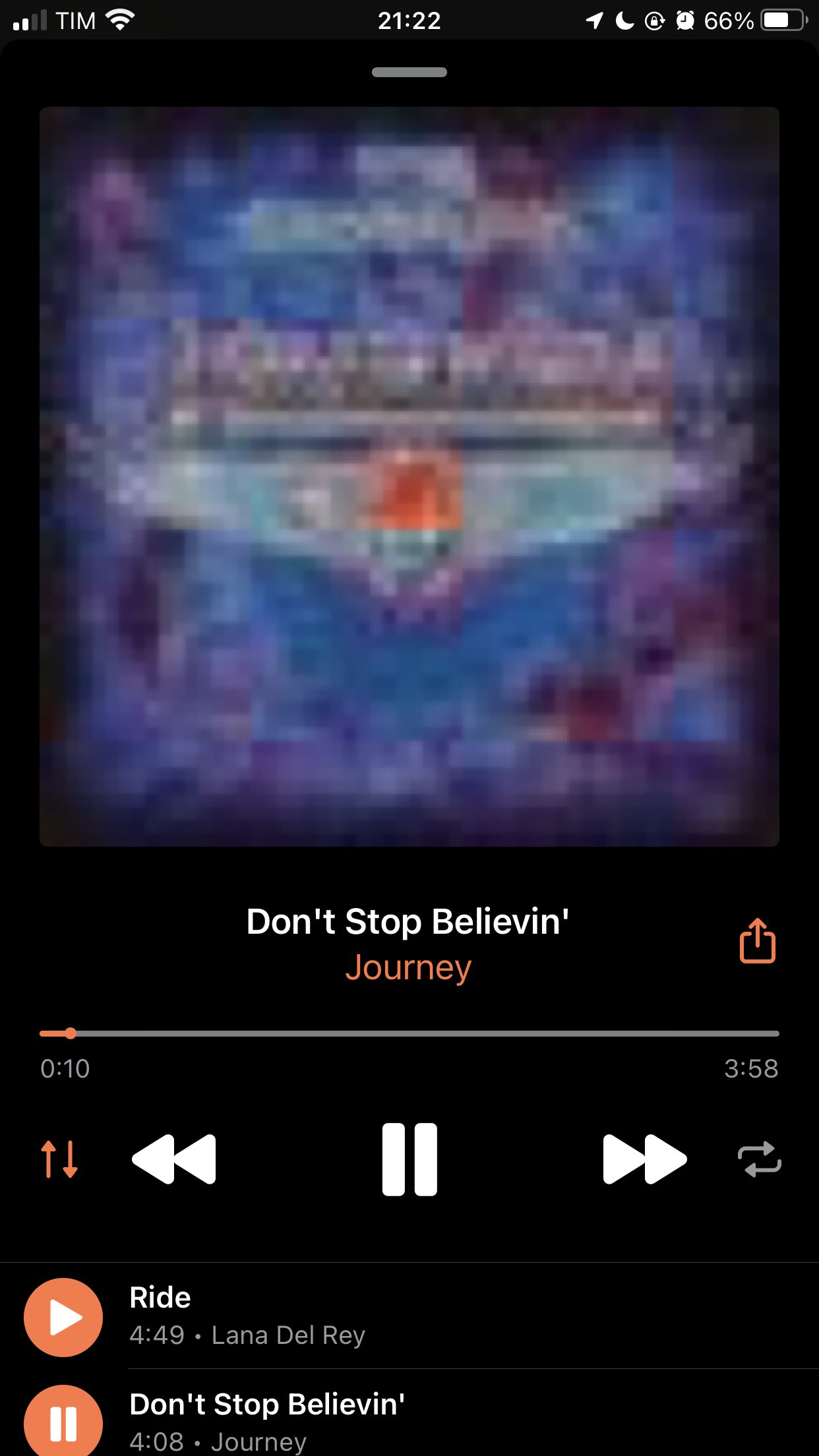Tap the grabber handle to close player
Image resolution: width=819 pixels, height=1456 pixels.
pos(409,73)
